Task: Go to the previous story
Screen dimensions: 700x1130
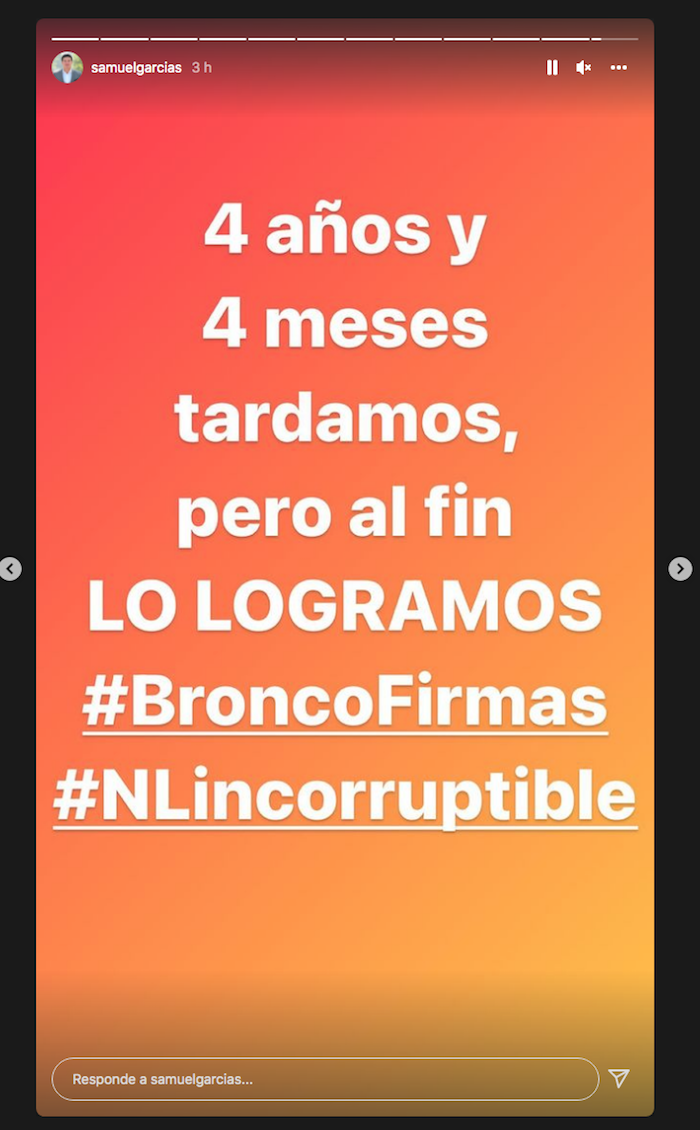Action: 10,569
